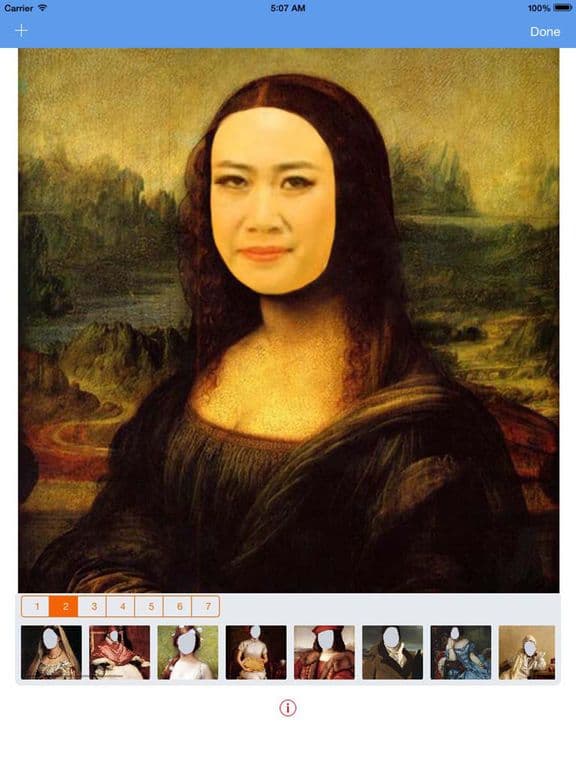Image resolution: width=576 pixels, height=768 pixels.
Task: Switch to painting set 1
Action: click(x=36, y=606)
